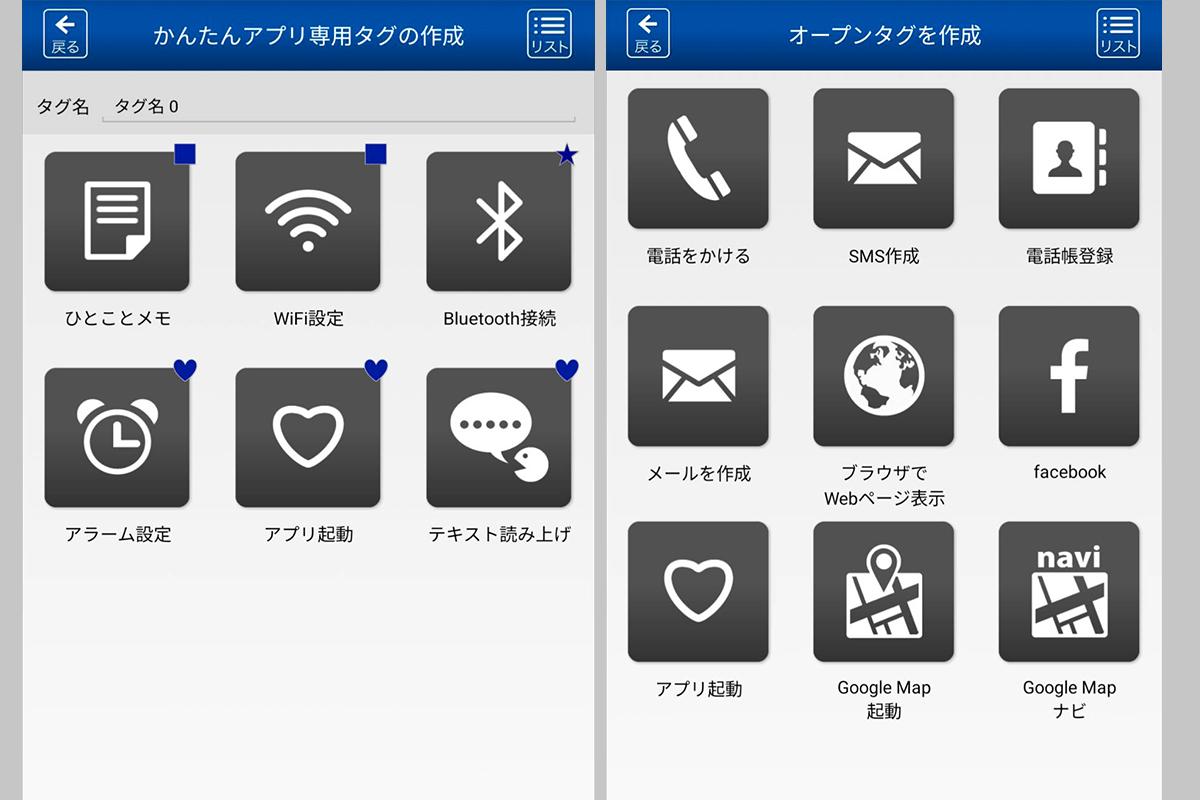Select the Google Map ナビ tile

(x=1068, y=591)
